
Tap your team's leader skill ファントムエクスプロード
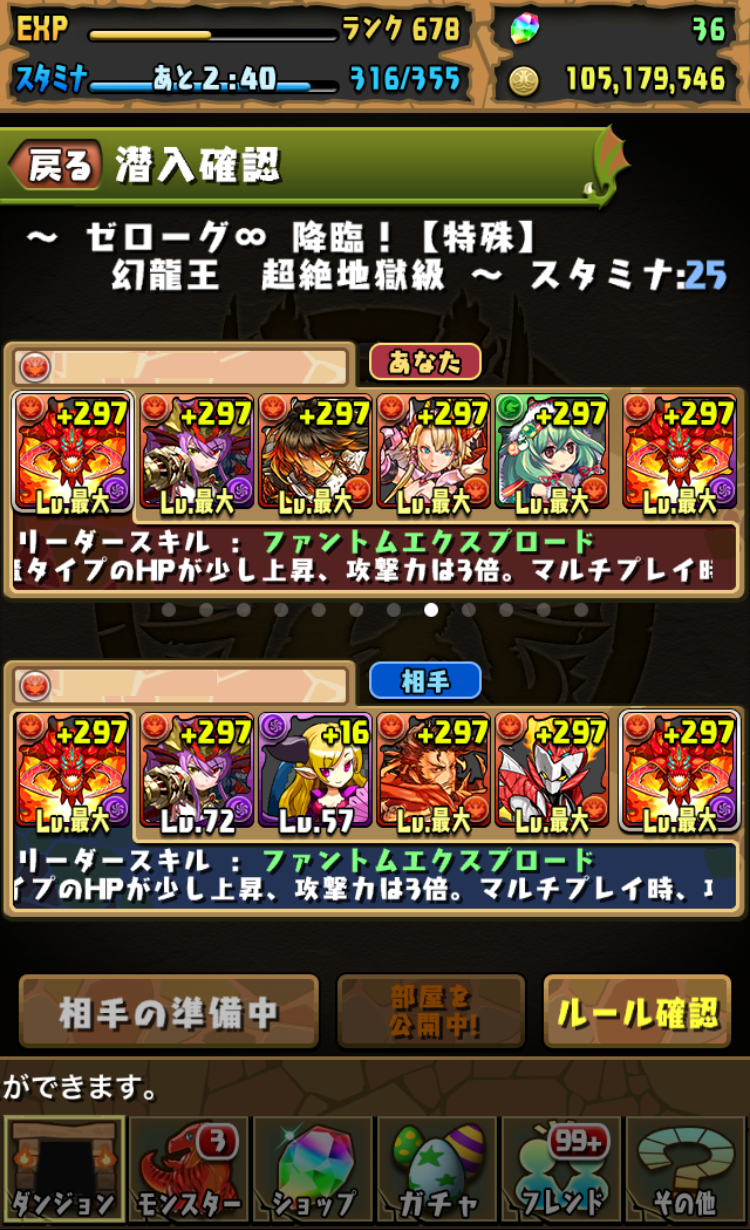(x=428, y=543)
